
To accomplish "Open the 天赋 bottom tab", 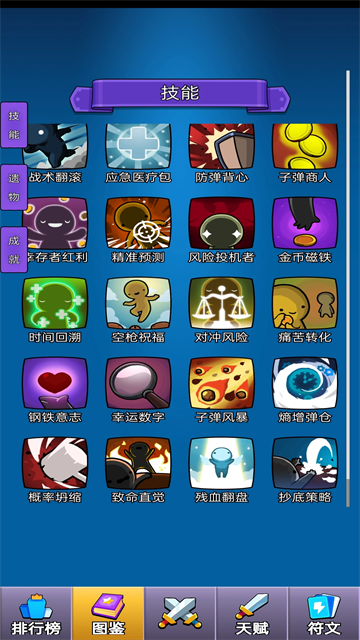I will 252,613.
